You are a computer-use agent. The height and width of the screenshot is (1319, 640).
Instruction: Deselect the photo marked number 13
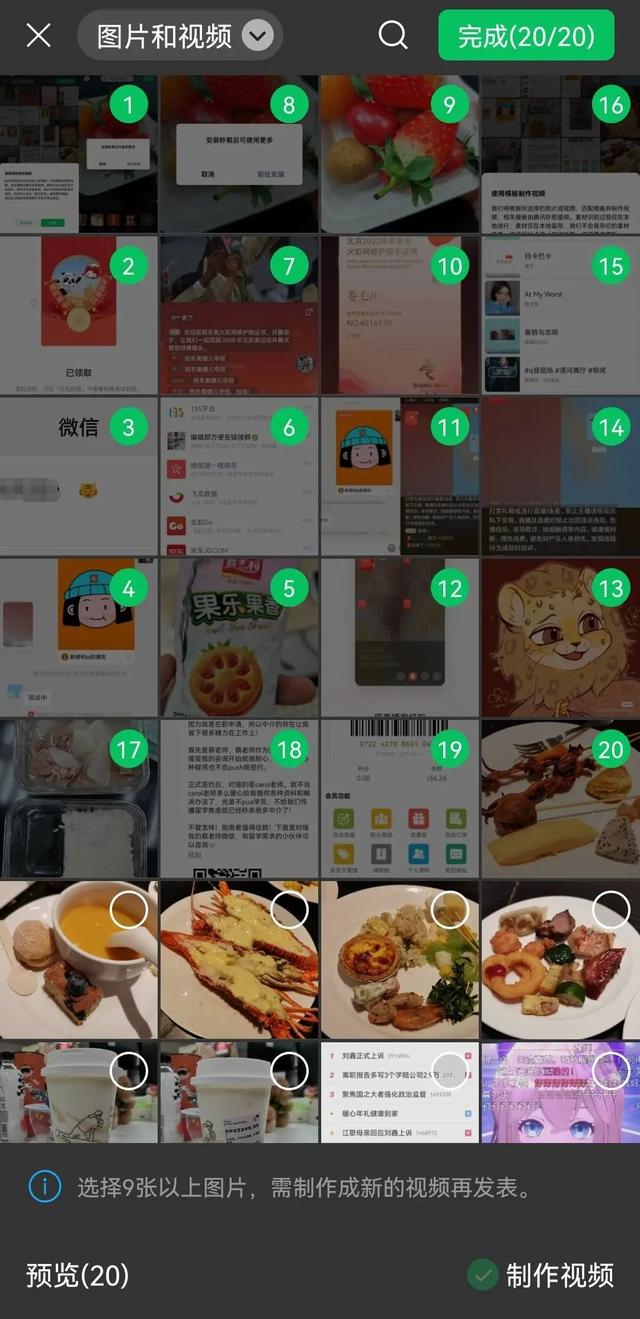tap(610, 588)
